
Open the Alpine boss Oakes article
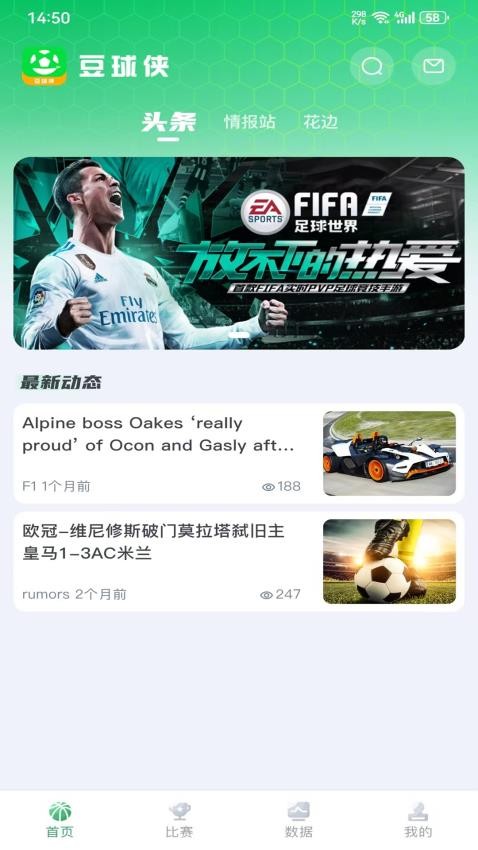pyautogui.click(x=239, y=453)
